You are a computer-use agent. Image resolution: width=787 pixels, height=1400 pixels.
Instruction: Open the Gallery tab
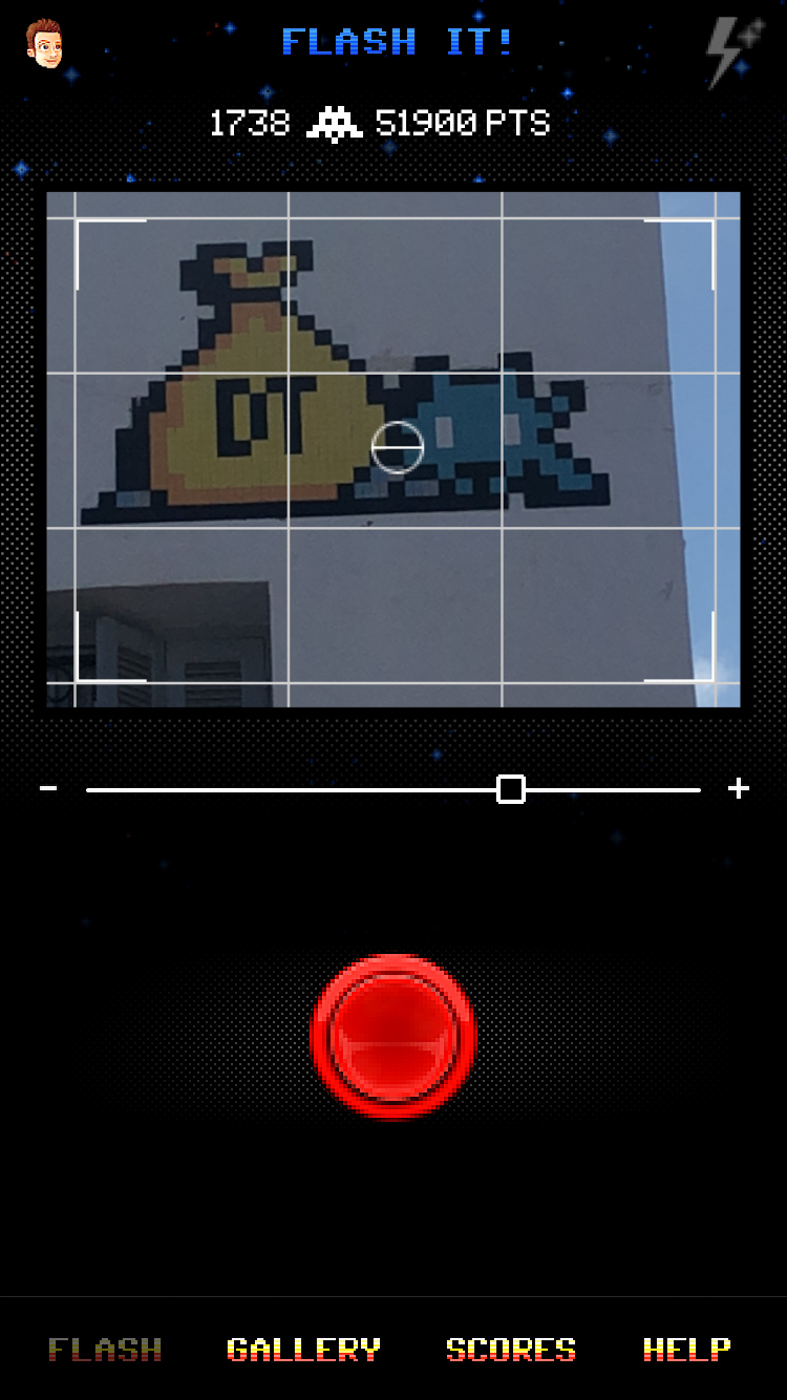[x=304, y=1350]
